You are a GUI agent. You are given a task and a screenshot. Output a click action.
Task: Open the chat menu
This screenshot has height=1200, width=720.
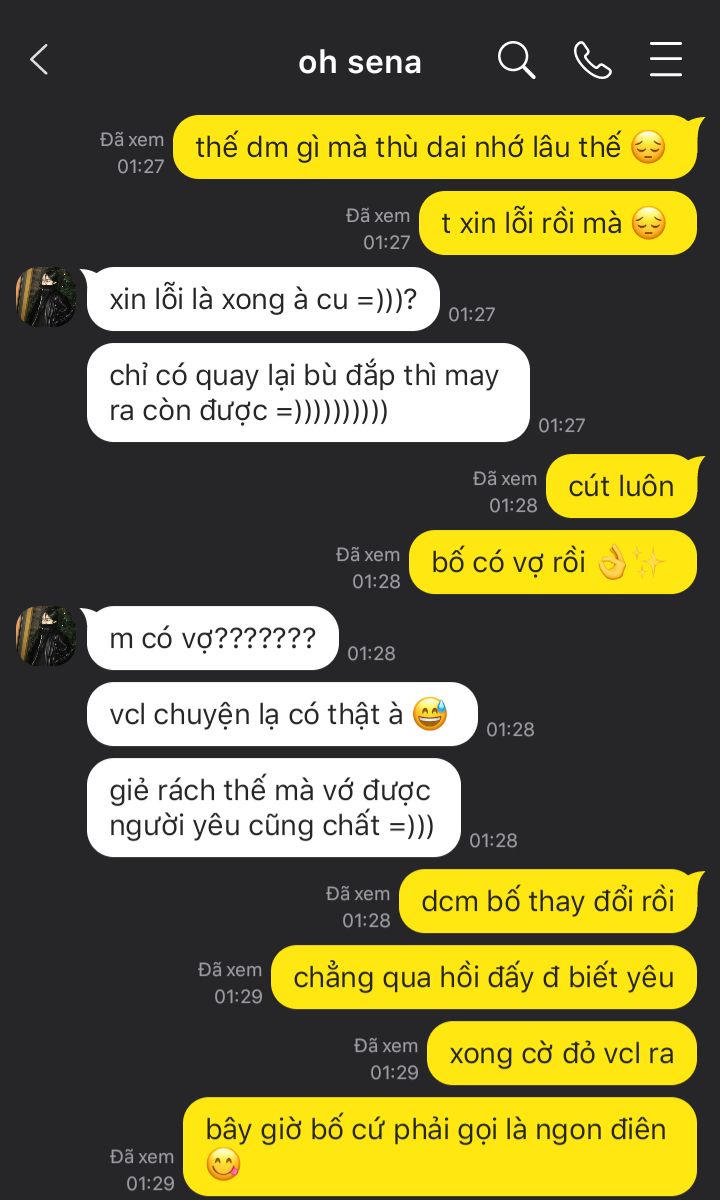coord(666,60)
